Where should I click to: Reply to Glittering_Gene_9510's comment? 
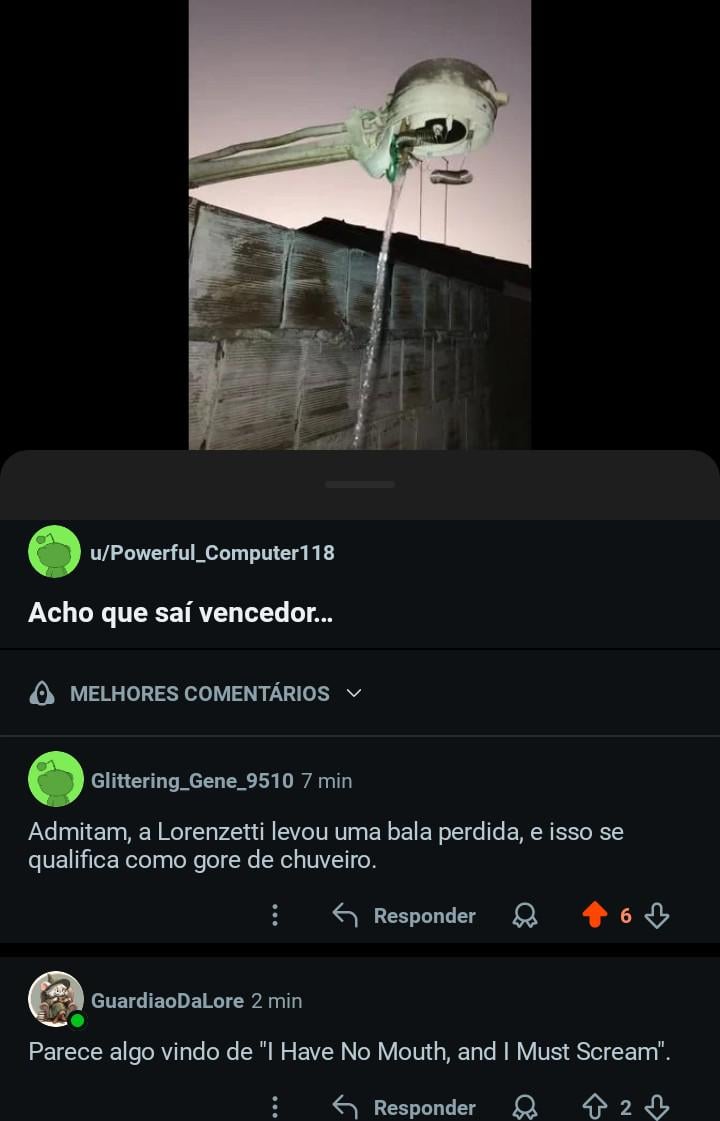point(405,916)
